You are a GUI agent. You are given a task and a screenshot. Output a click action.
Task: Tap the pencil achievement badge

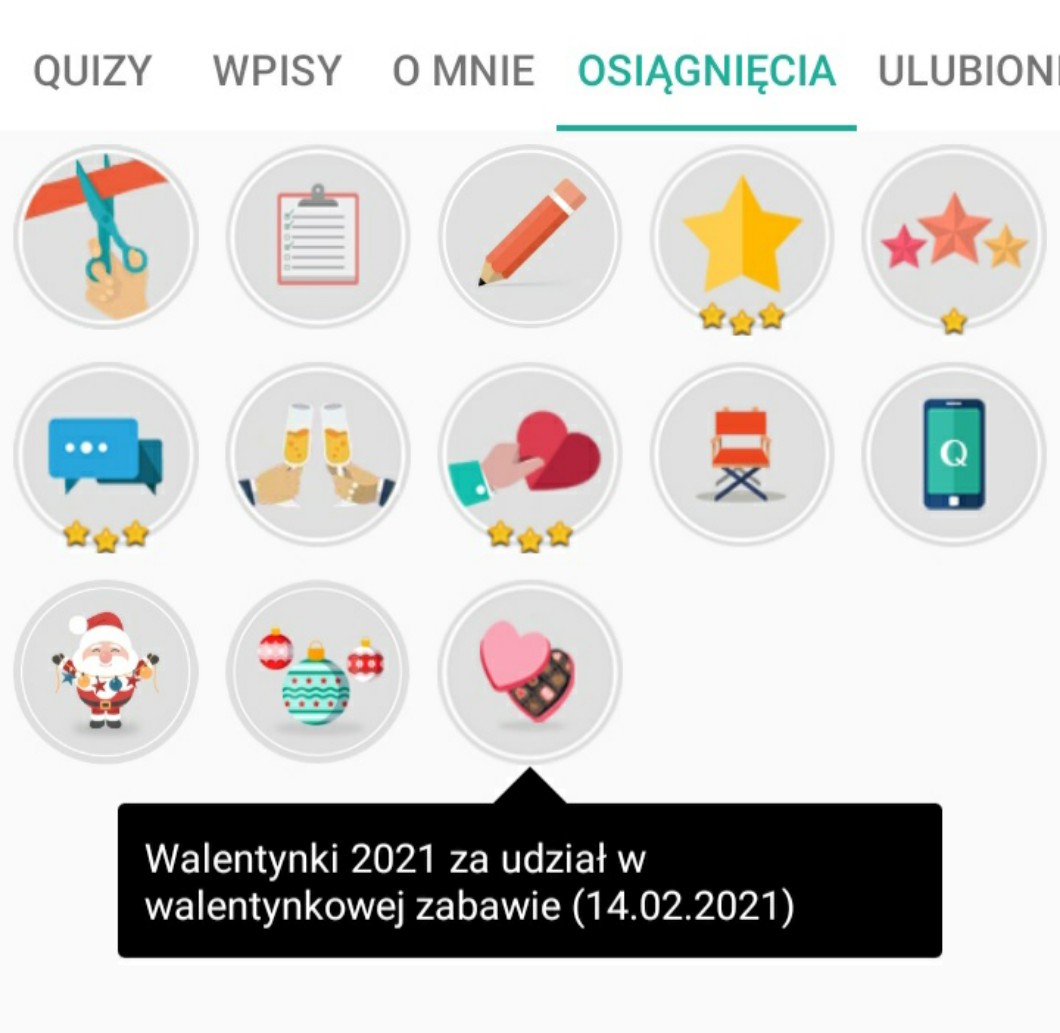[530, 237]
